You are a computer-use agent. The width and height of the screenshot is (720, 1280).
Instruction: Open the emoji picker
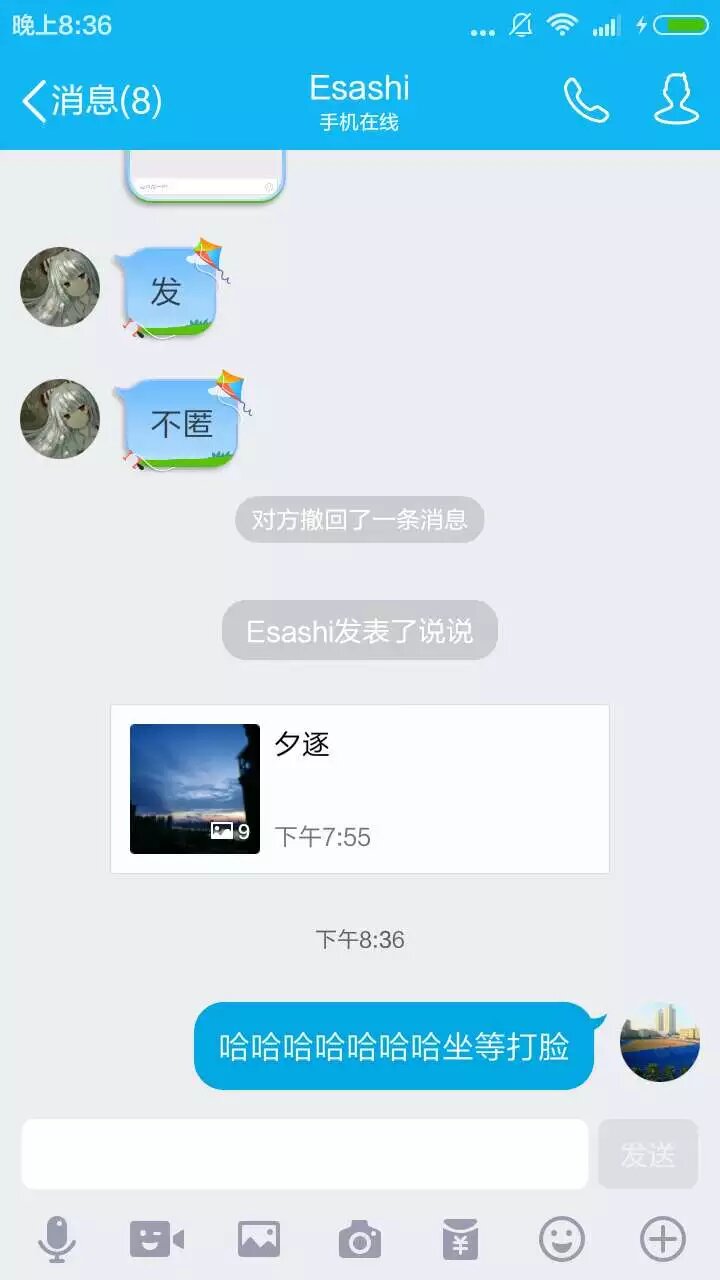(562, 1240)
